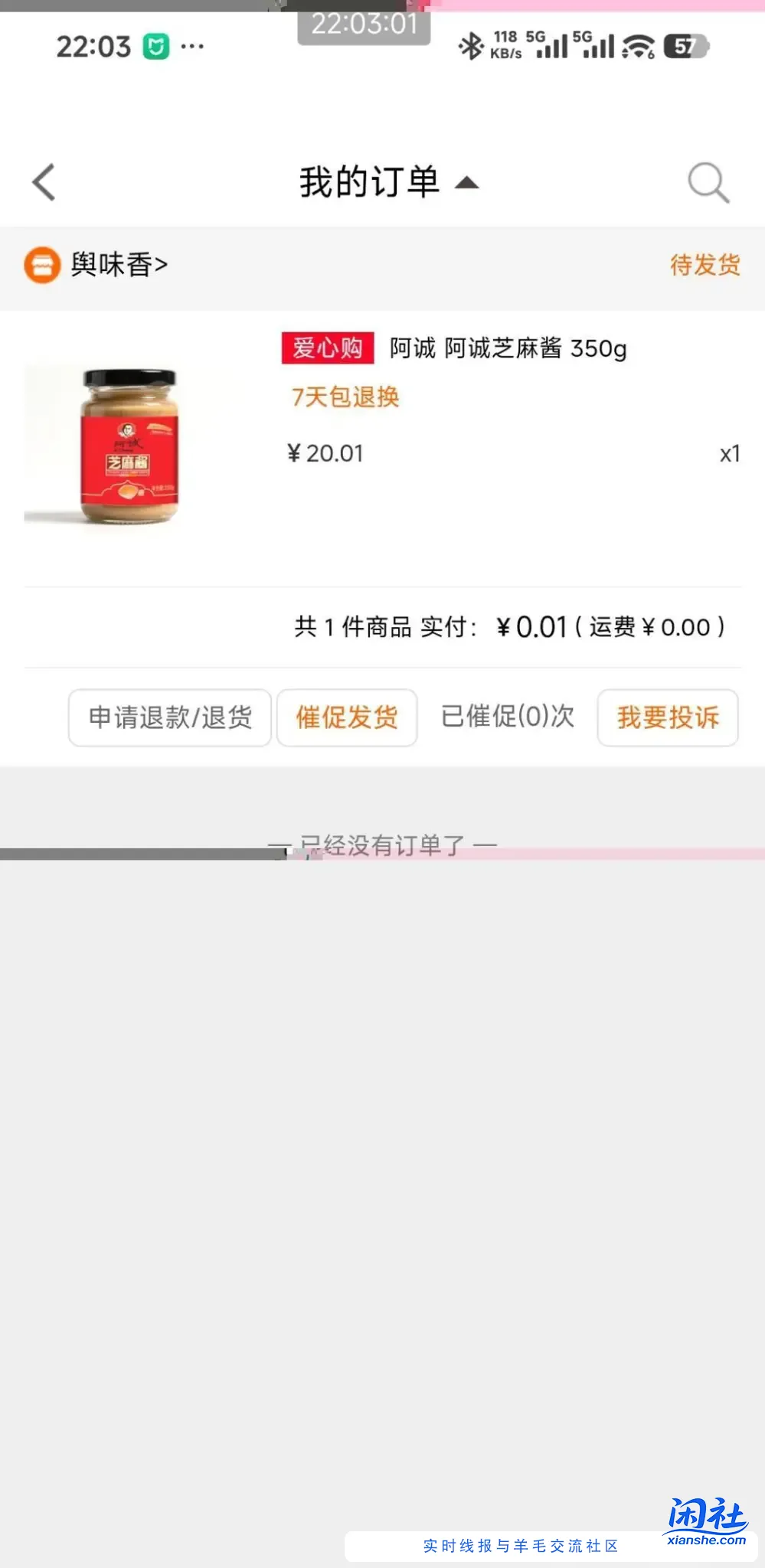
Task: Tap the 7天包退换 guarantee label
Action: 343,397
